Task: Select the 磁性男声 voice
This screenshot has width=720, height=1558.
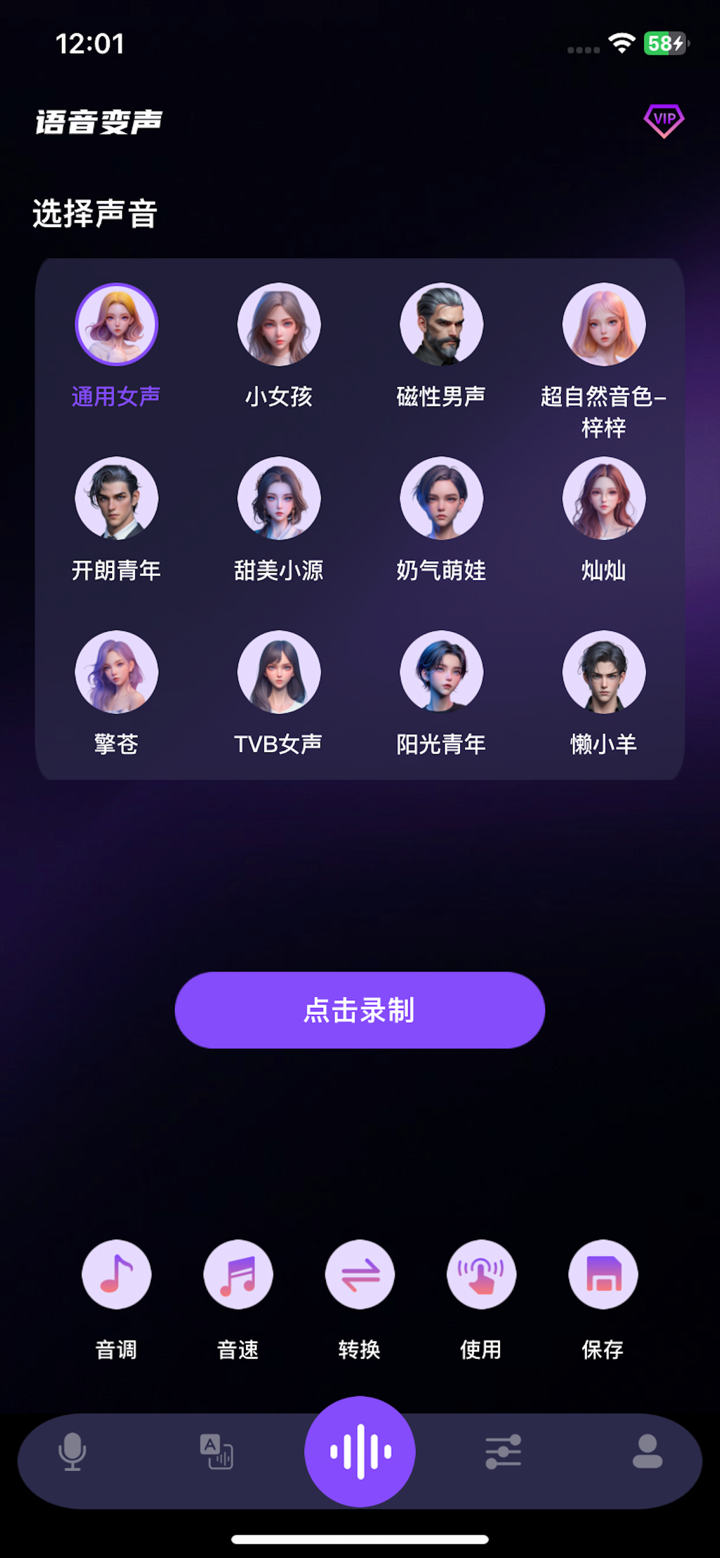Action: (x=441, y=324)
